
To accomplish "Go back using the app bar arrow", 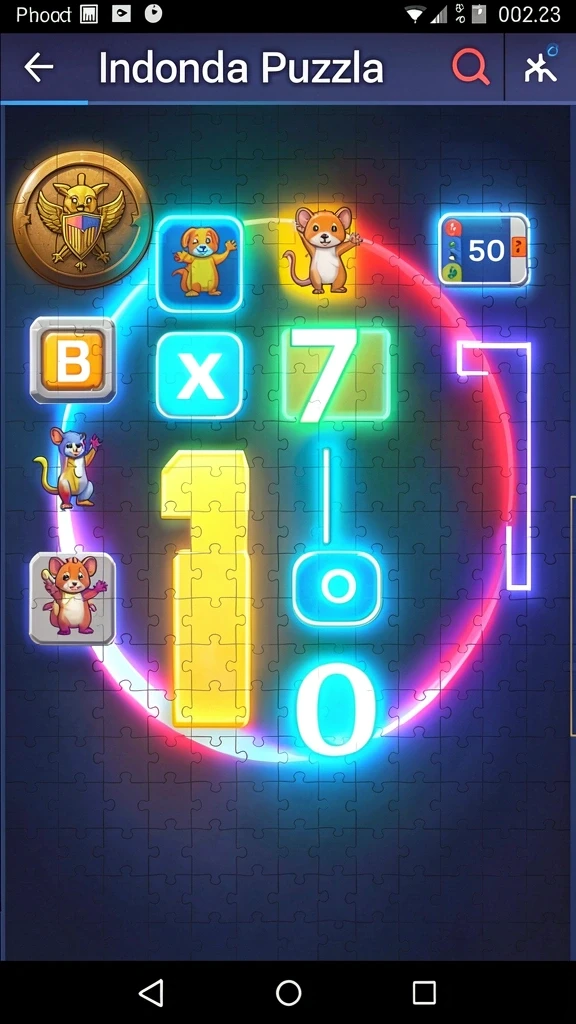I will tap(39, 67).
